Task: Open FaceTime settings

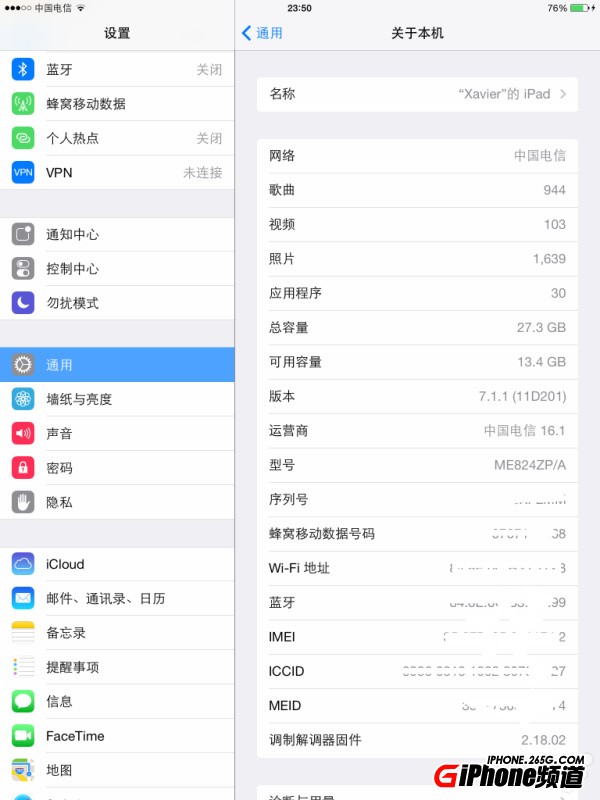Action: click(x=117, y=735)
